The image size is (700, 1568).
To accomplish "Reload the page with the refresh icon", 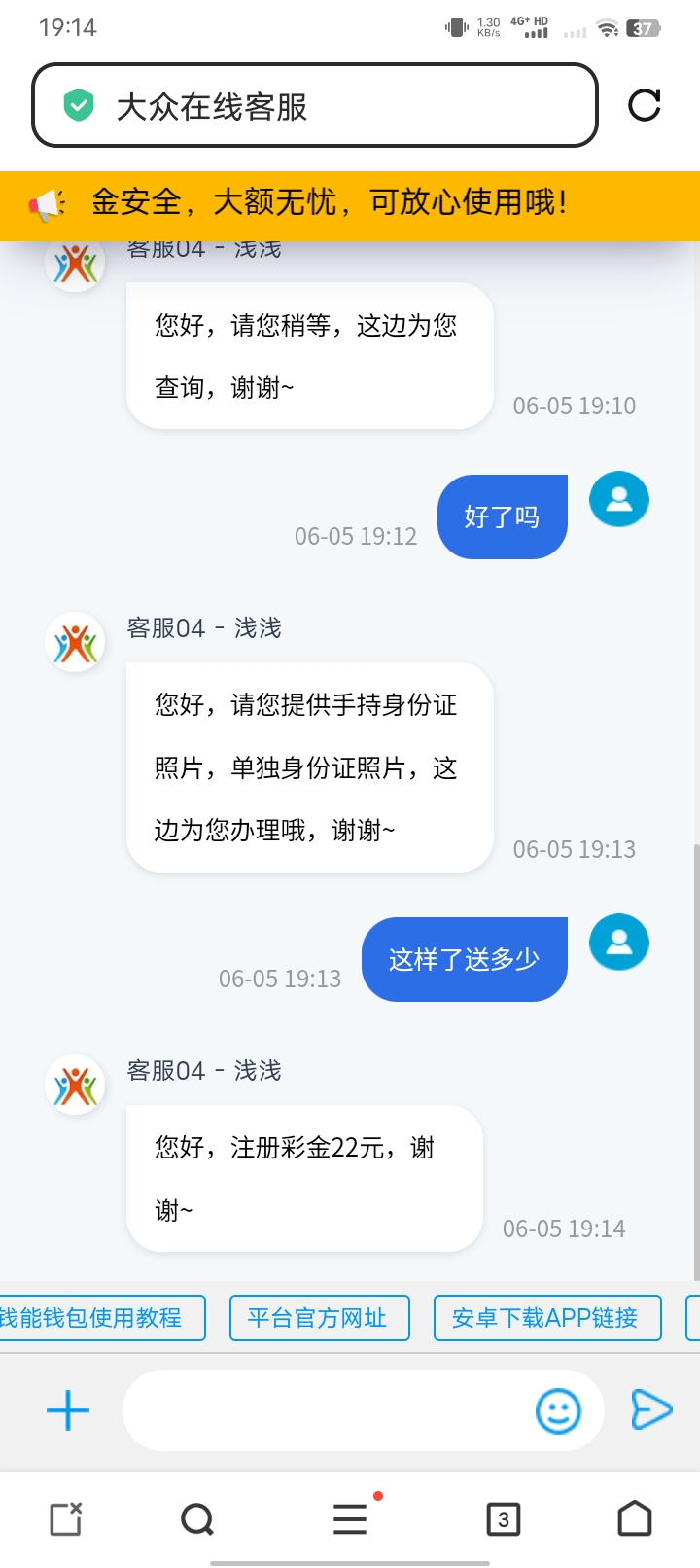I will pyautogui.click(x=644, y=105).
